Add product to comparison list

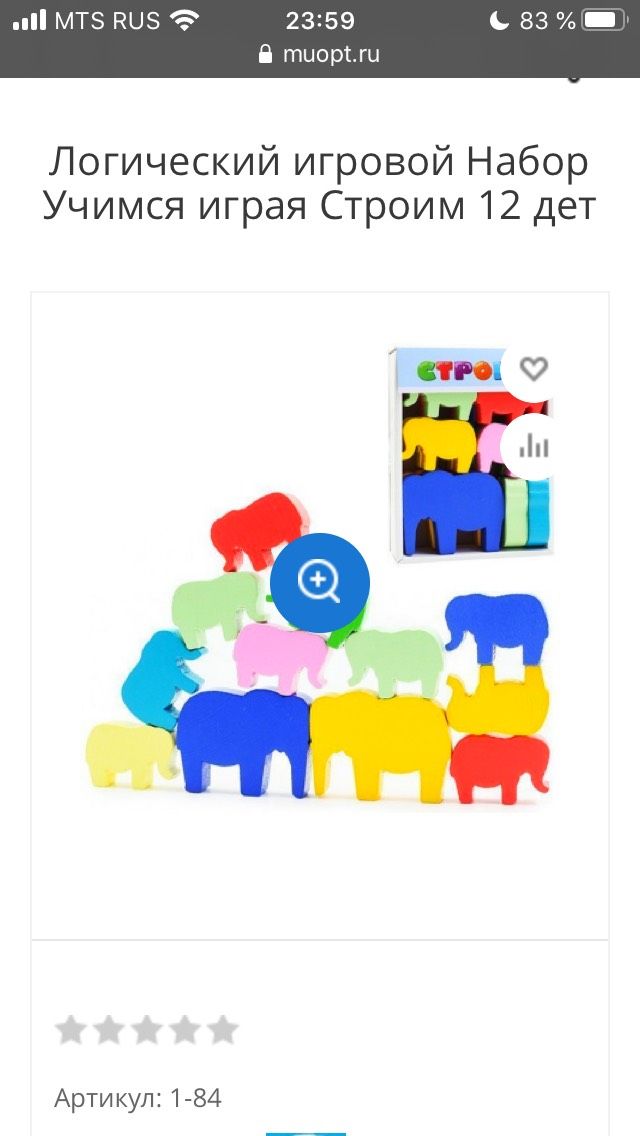click(x=534, y=445)
